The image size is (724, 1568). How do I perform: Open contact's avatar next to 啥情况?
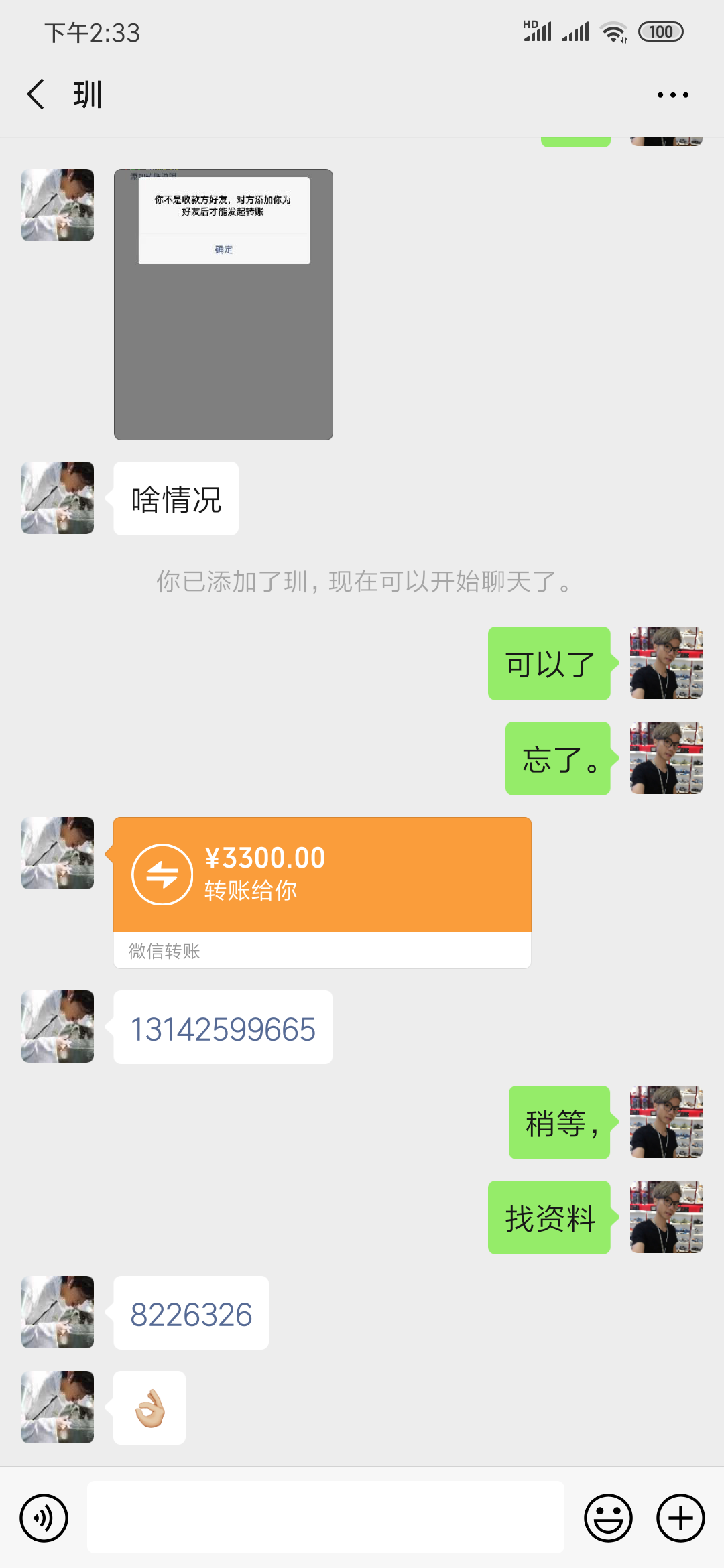58,498
